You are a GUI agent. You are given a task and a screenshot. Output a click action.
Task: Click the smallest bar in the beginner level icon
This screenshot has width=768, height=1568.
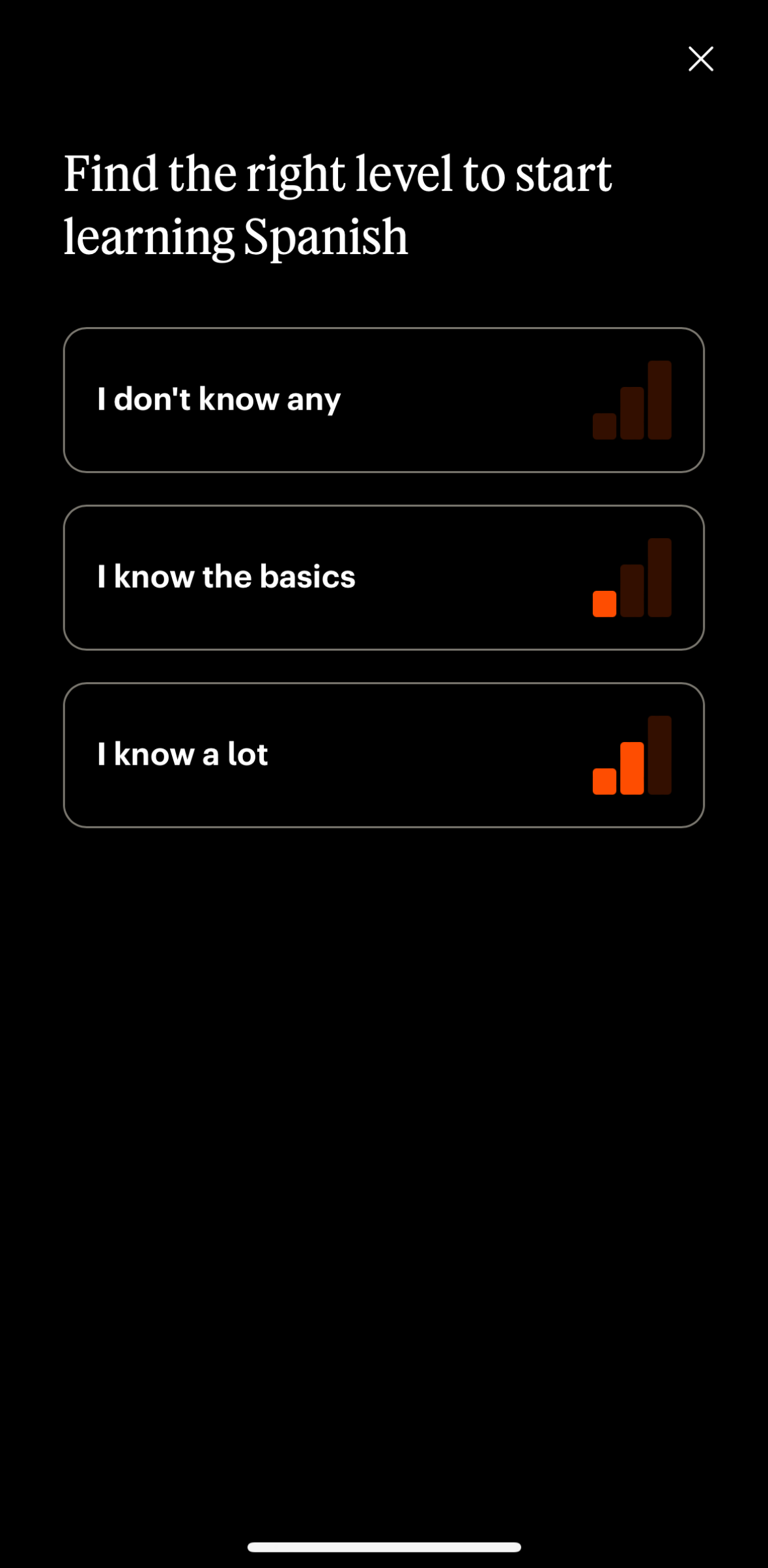pyautogui.click(x=603, y=427)
